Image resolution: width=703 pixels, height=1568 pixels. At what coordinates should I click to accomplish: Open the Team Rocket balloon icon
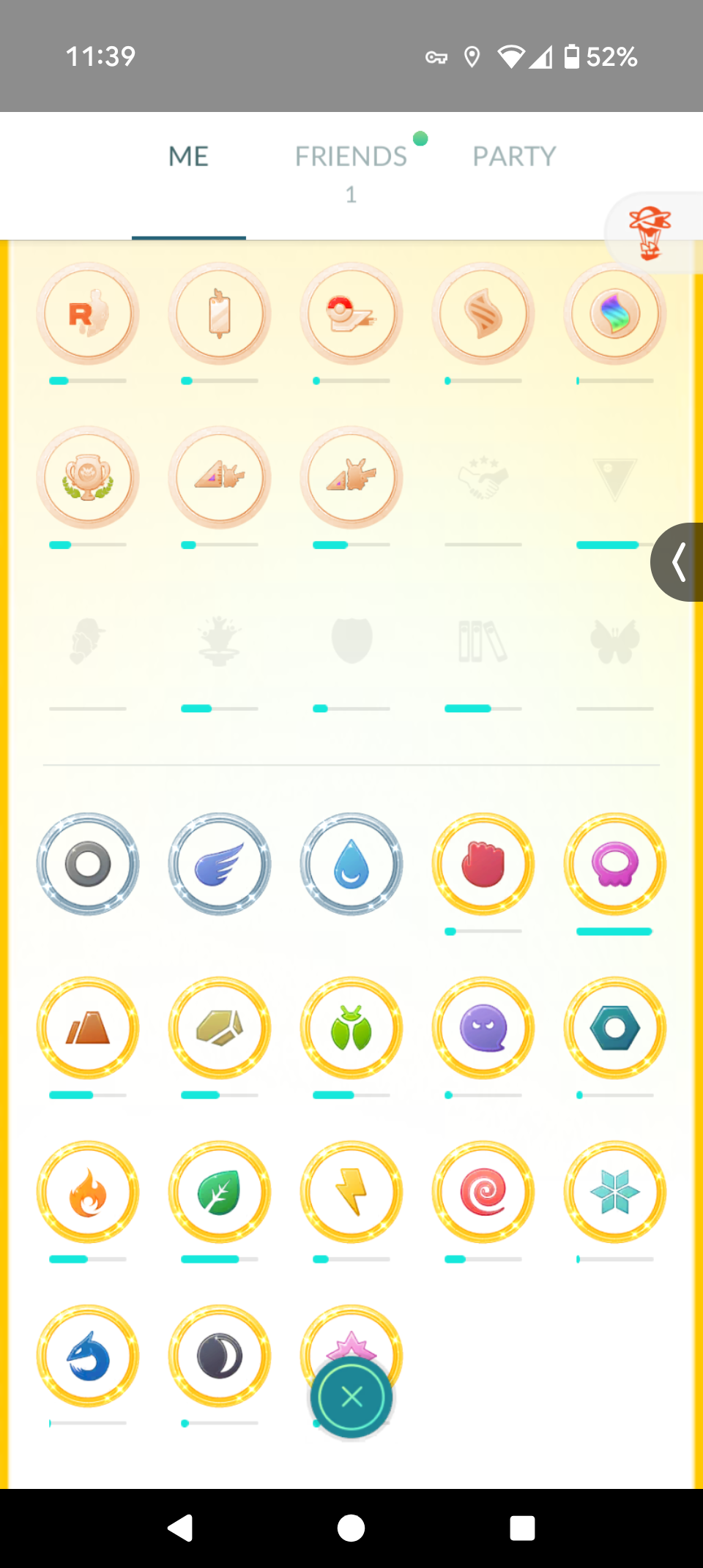click(650, 233)
